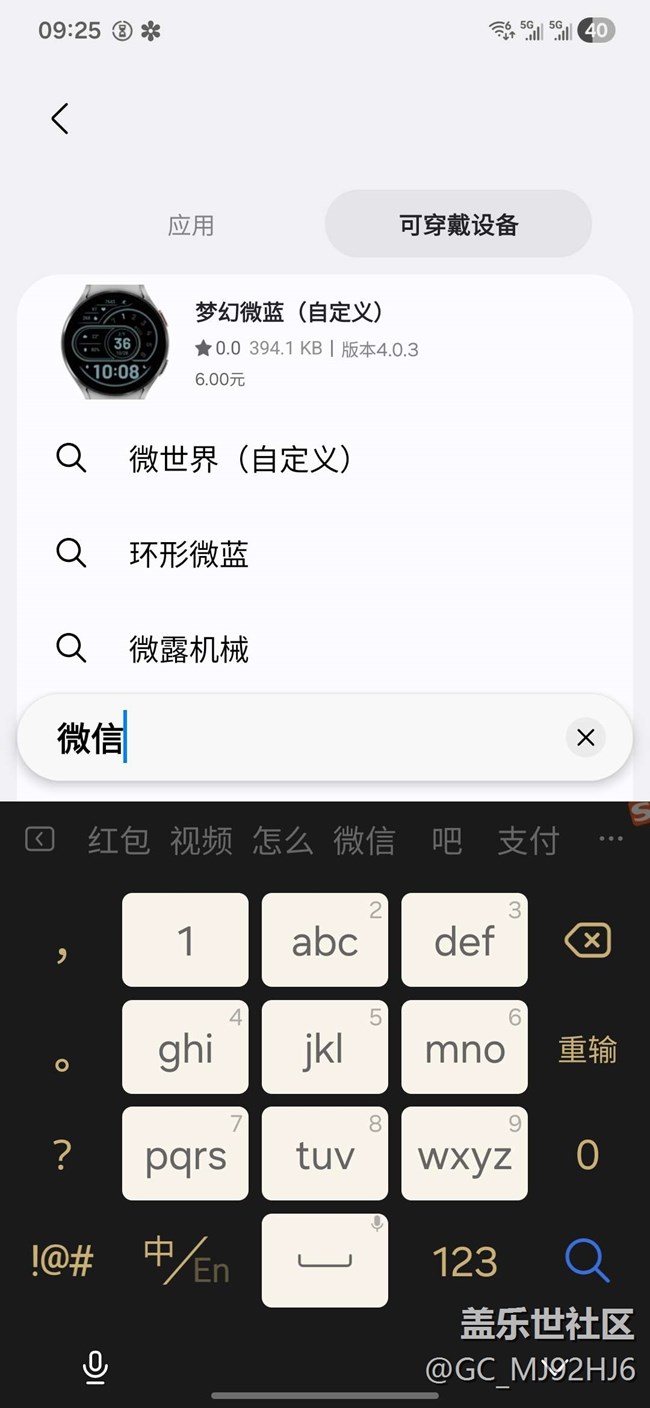Pick the 微露机械 search suggestion

[189, 650]
